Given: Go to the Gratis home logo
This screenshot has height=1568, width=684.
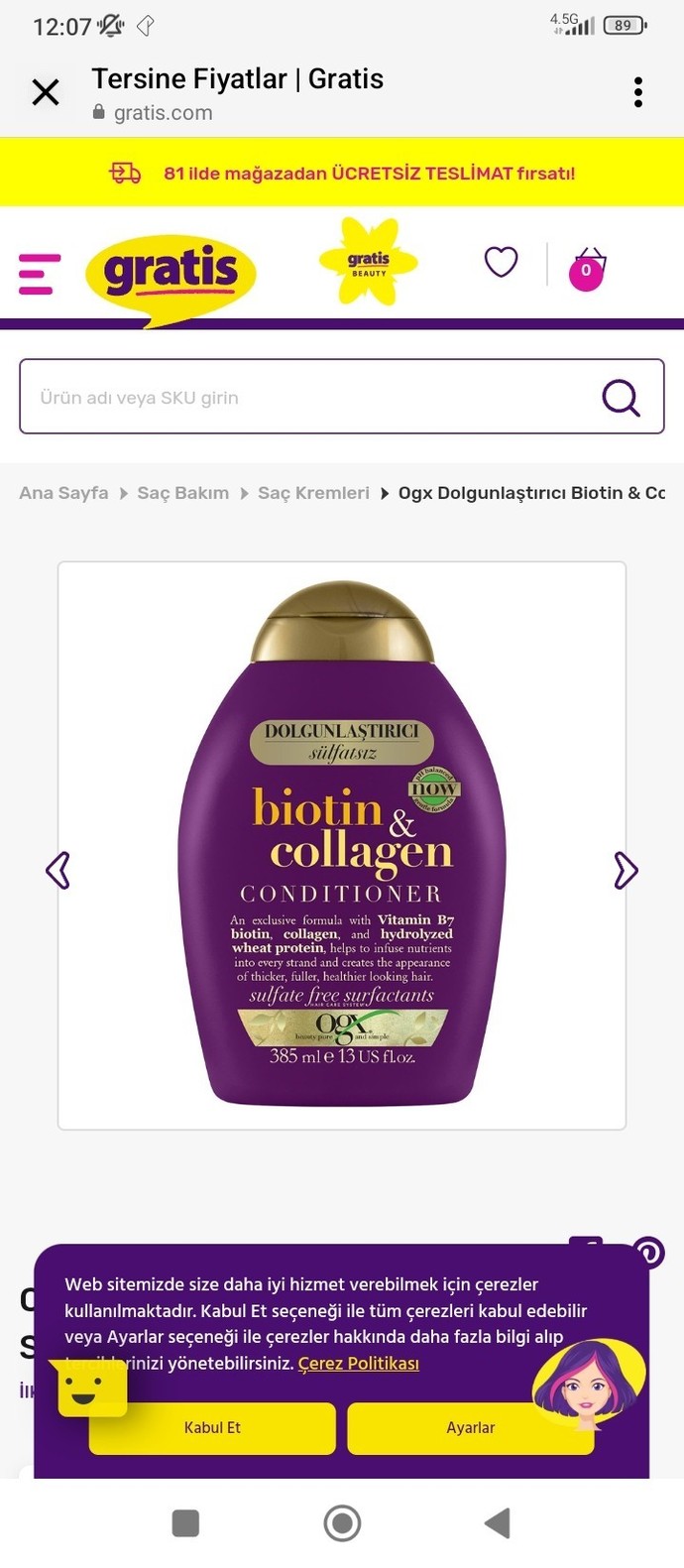Looking at the screenshot, I should tap(171, 275).
